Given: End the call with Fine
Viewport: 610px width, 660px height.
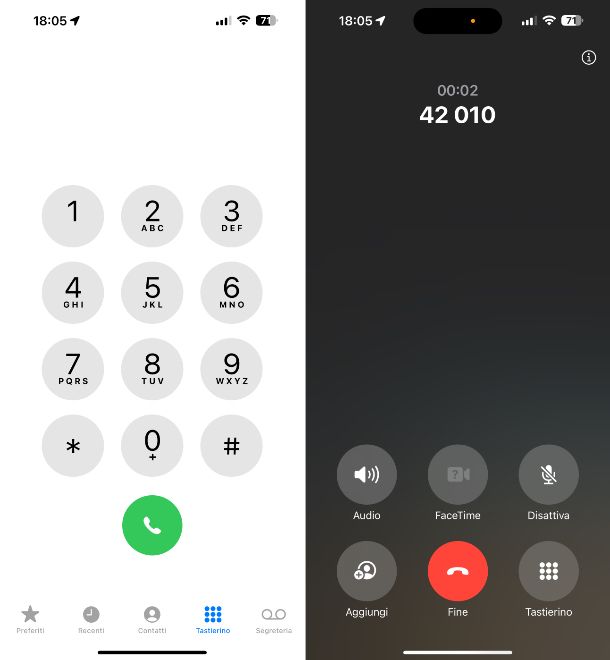Looking at the screenshot, I should 457,571.
